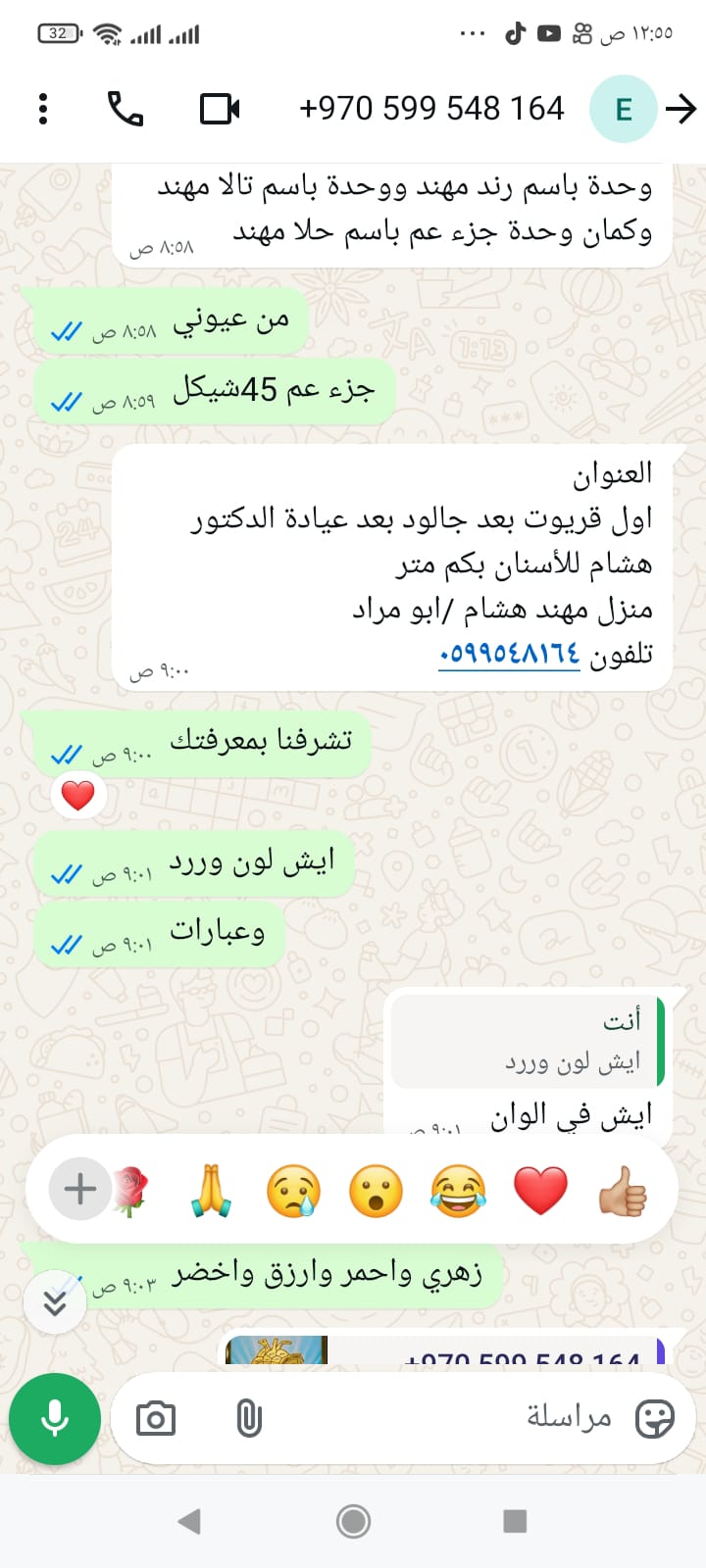React with the laughing tears emoji

458,1192
